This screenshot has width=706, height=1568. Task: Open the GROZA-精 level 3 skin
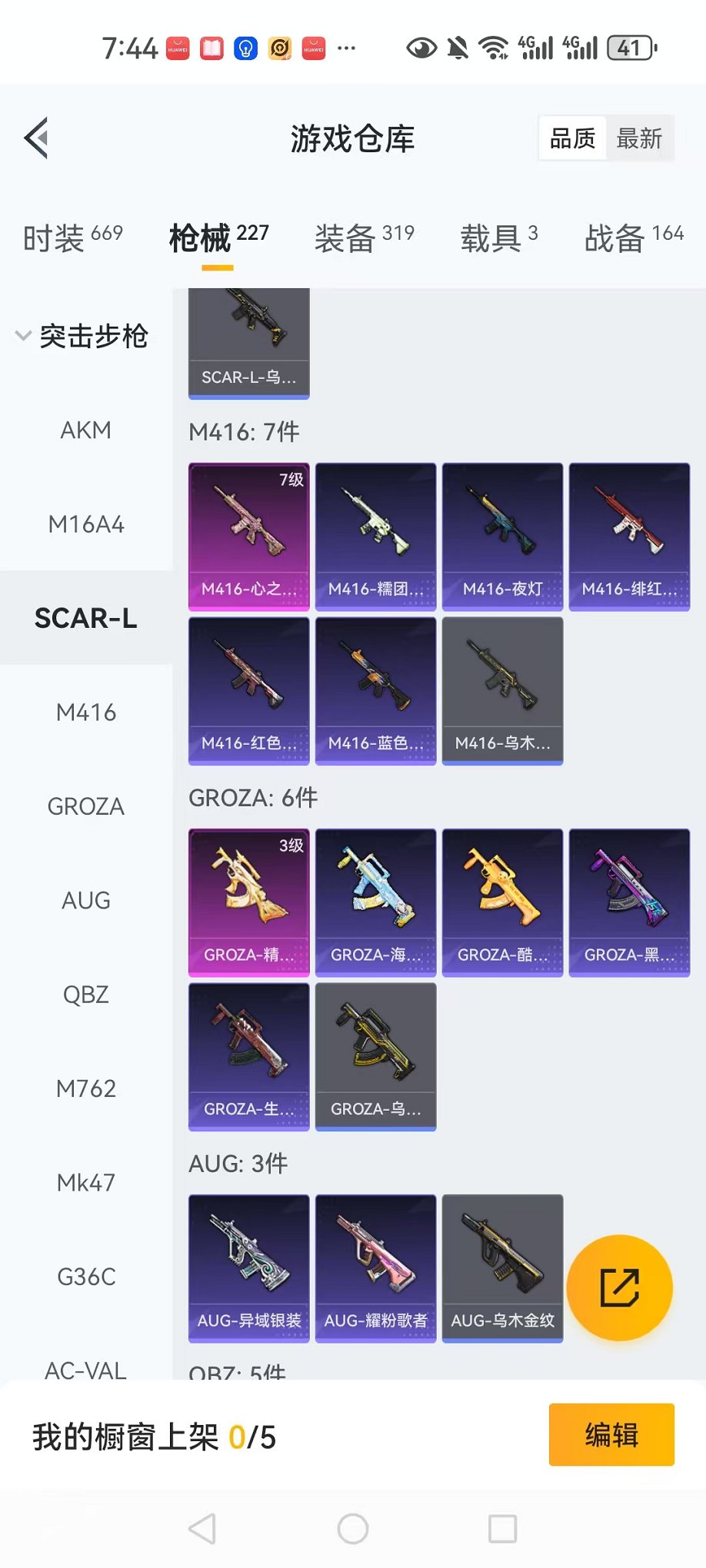[x=248, y=902]
